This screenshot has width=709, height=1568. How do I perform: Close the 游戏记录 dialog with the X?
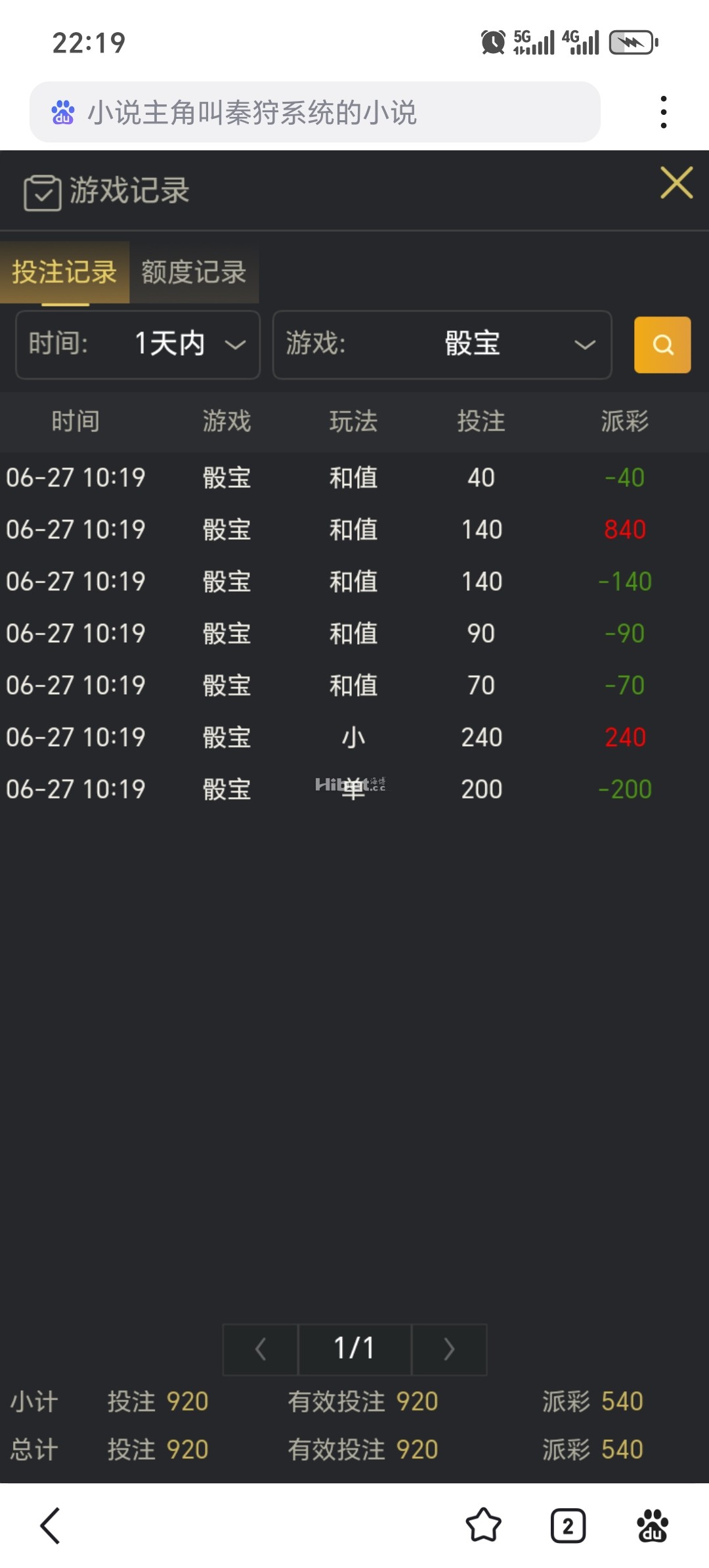(x=676, y=183)
